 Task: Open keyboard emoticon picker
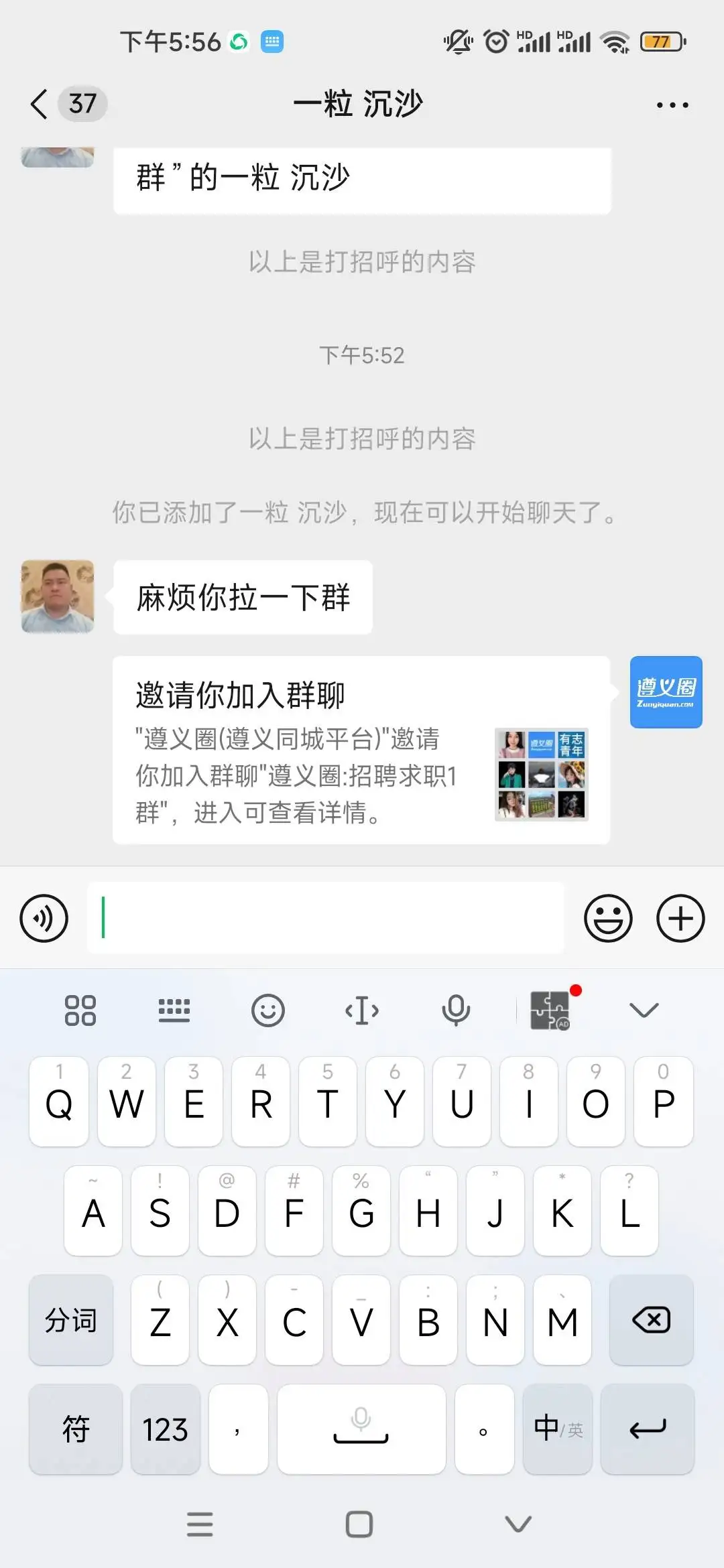click(268, 1010)
